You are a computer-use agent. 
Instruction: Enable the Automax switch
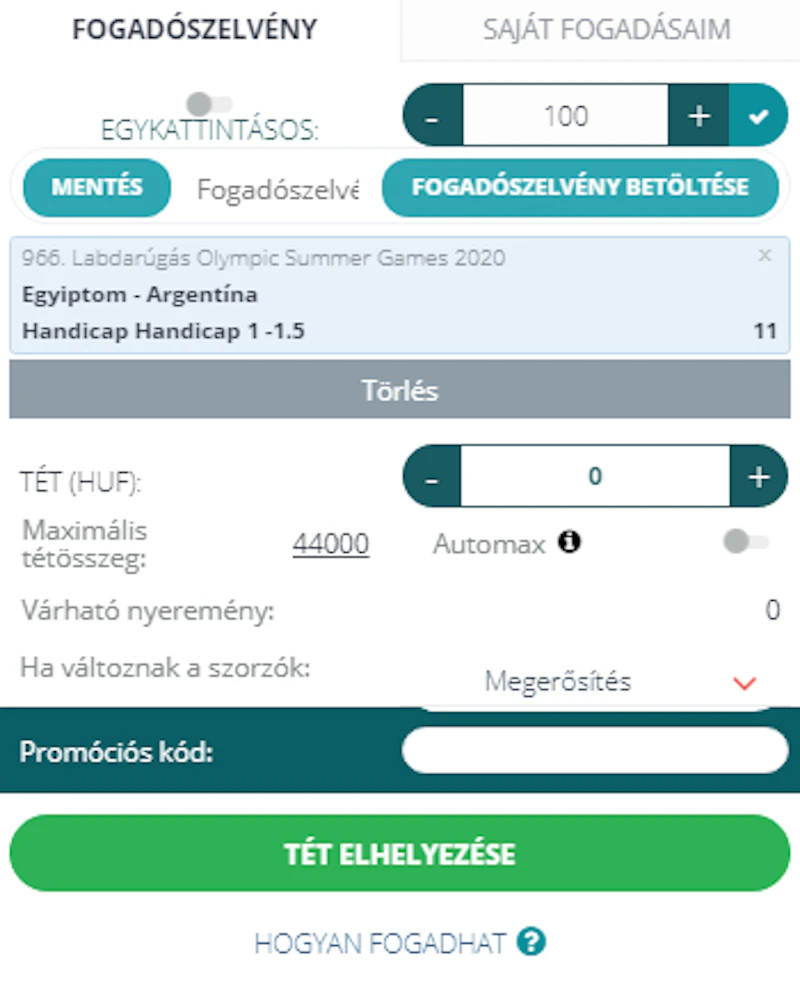pos(746,542)
